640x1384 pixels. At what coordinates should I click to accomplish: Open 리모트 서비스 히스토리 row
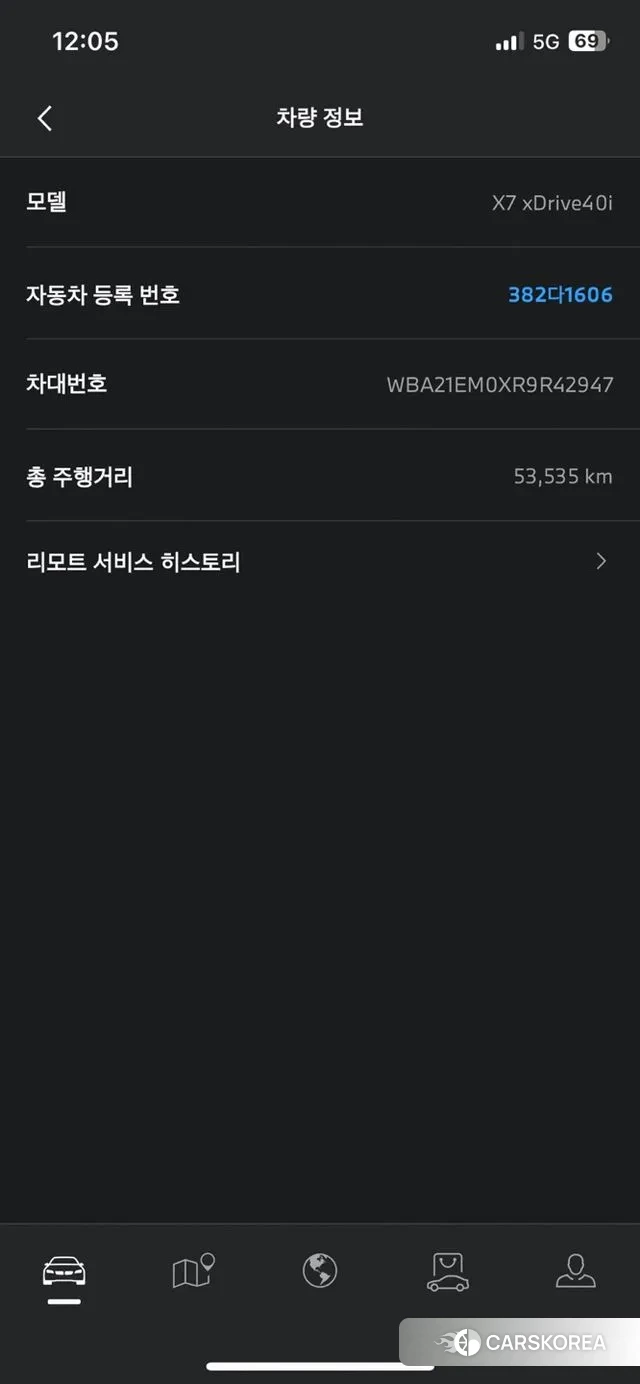point(320,562)
